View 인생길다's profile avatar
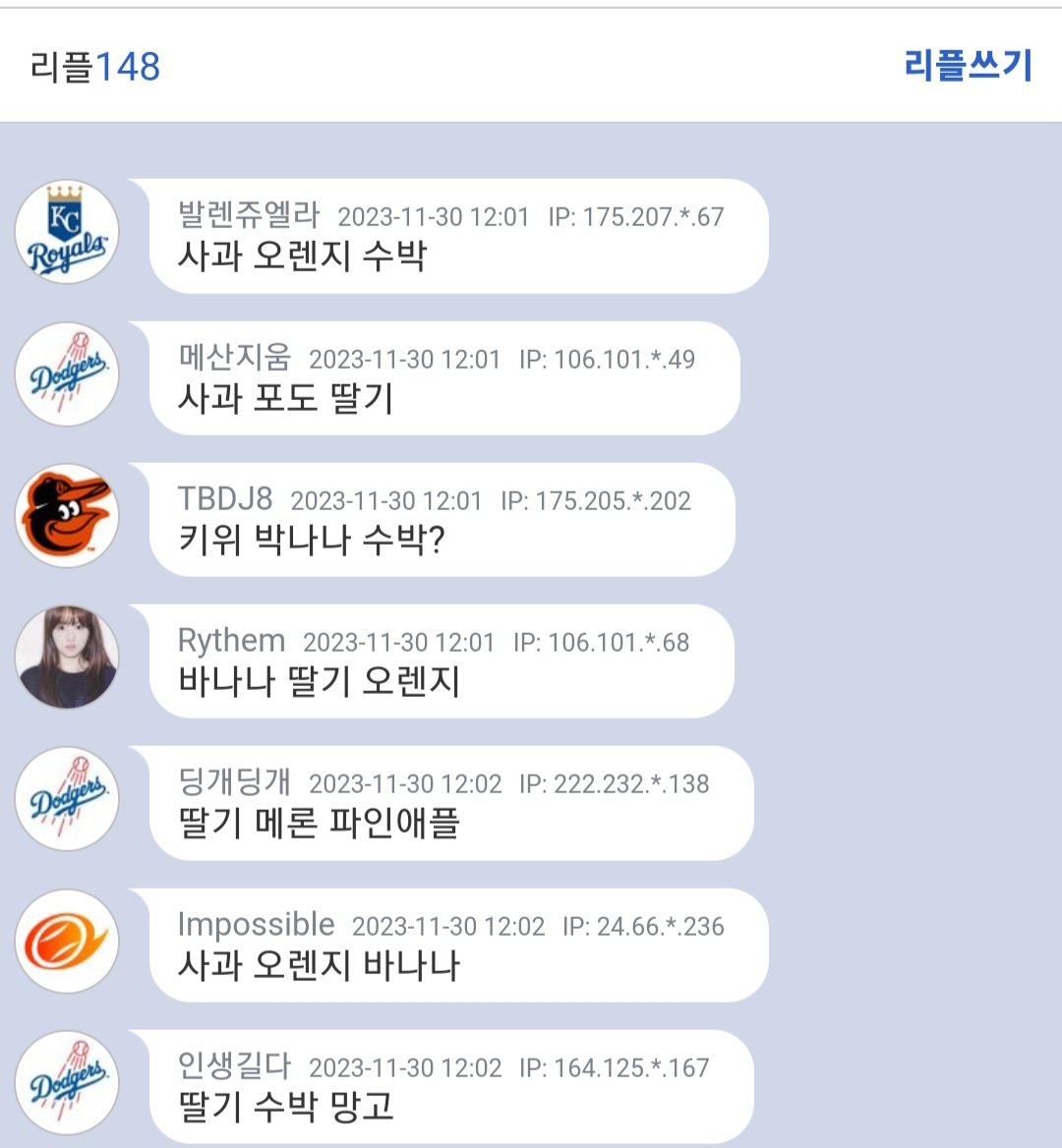The height and width of the screenshot is (1148, 1062). [x=67, y=1083]
